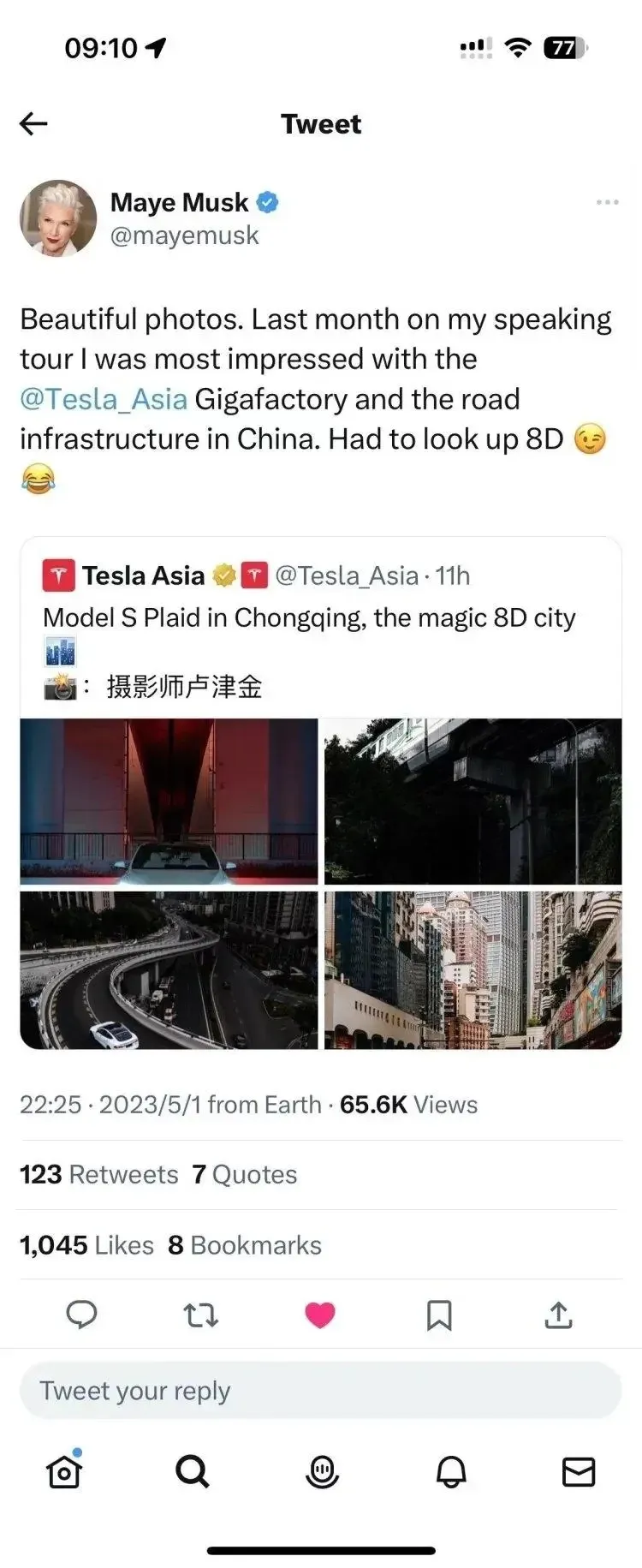Image resolution: width=642 pixels, height=1568 pixels.
Task: Share the tweet
Action: point(558,1315)
